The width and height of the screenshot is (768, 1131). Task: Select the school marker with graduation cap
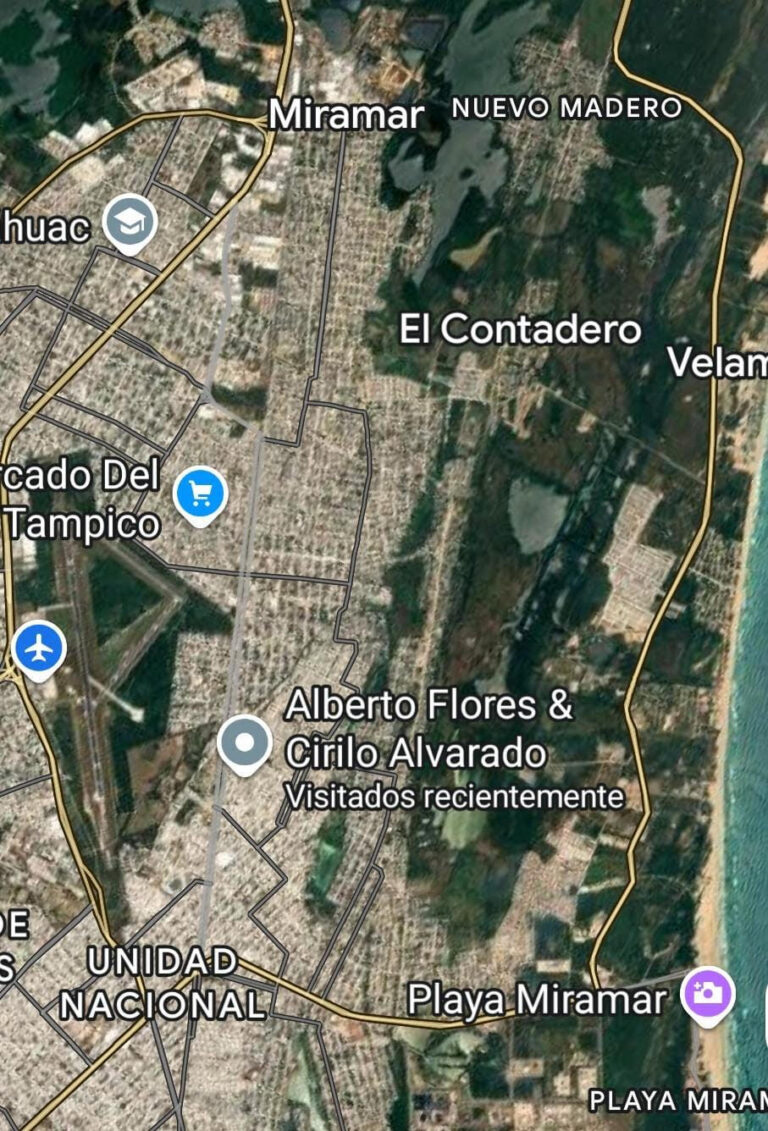pyautogui.click(x=131, y=223)
